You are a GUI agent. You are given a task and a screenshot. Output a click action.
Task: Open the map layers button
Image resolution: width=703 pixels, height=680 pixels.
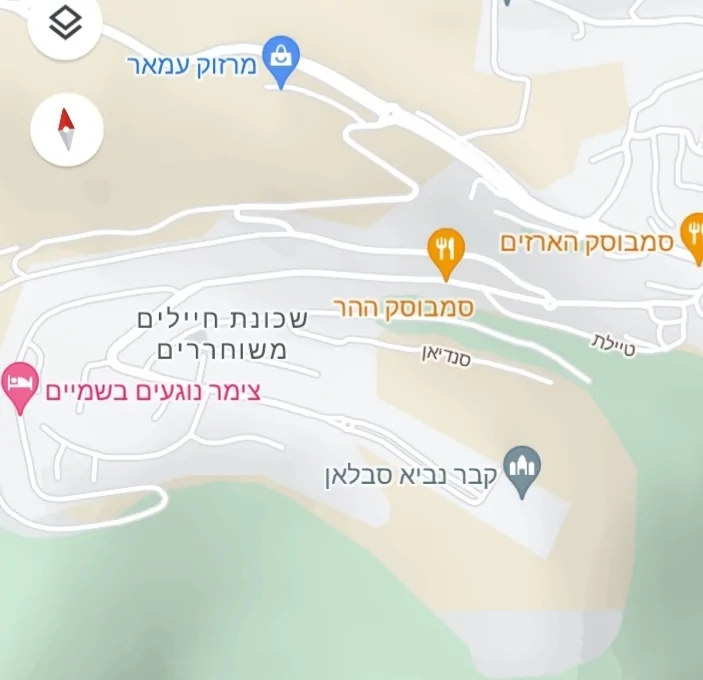click(66, 24)
